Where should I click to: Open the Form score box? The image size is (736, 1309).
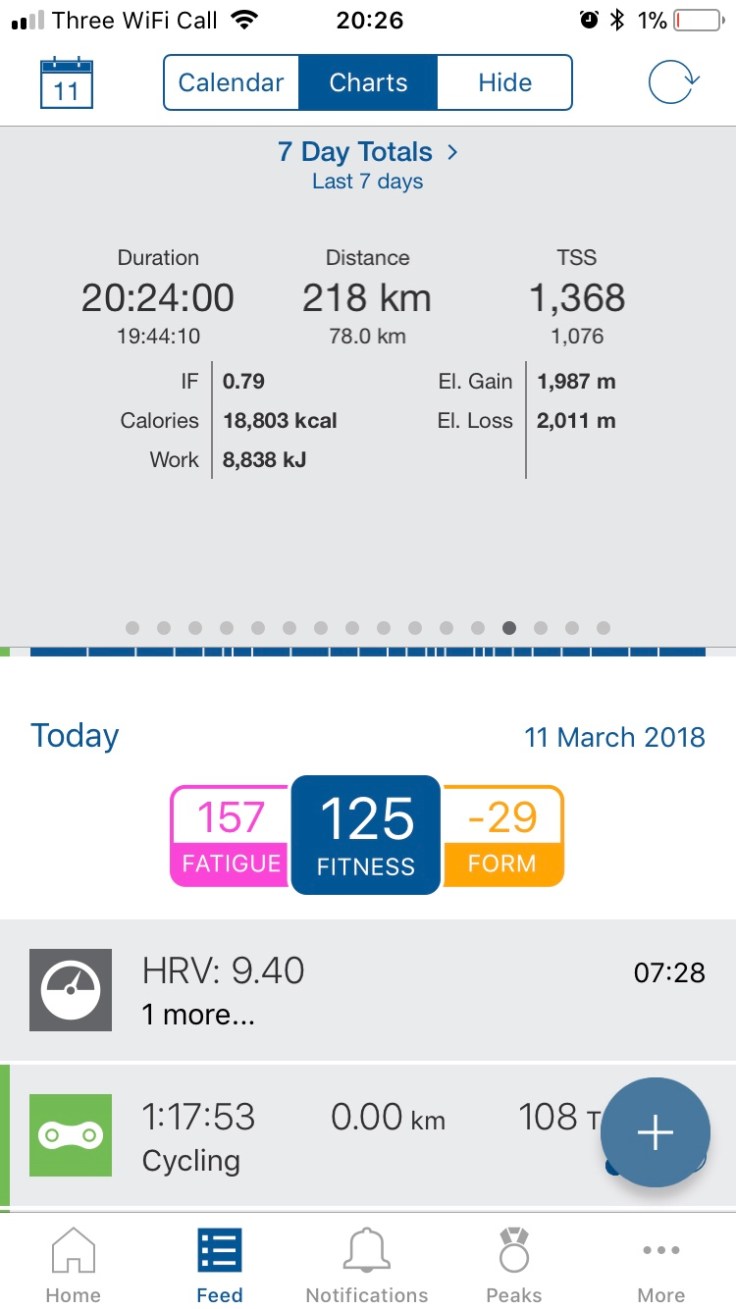[502, 836]
